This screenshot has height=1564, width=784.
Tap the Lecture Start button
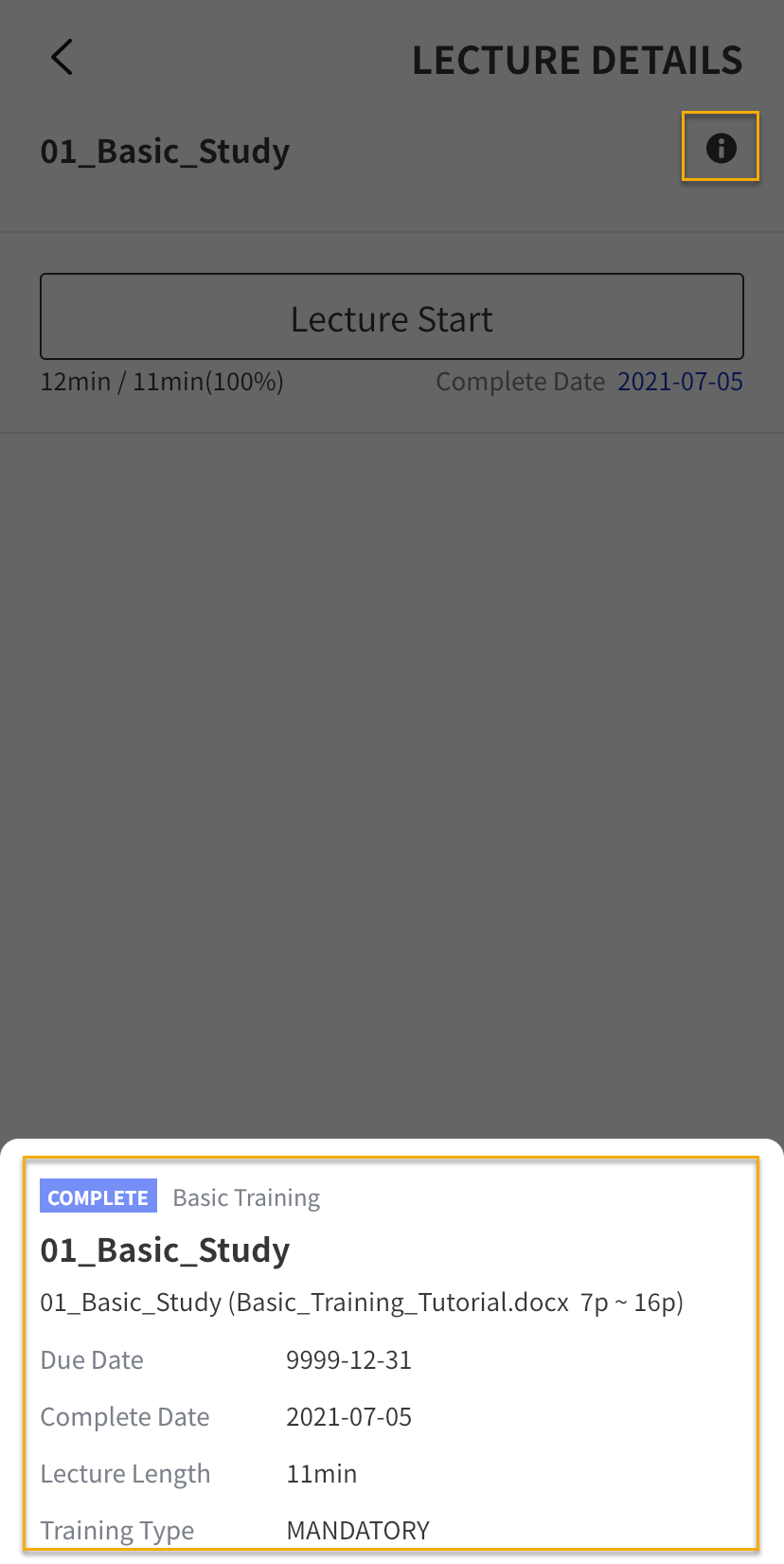click(391, 317)
